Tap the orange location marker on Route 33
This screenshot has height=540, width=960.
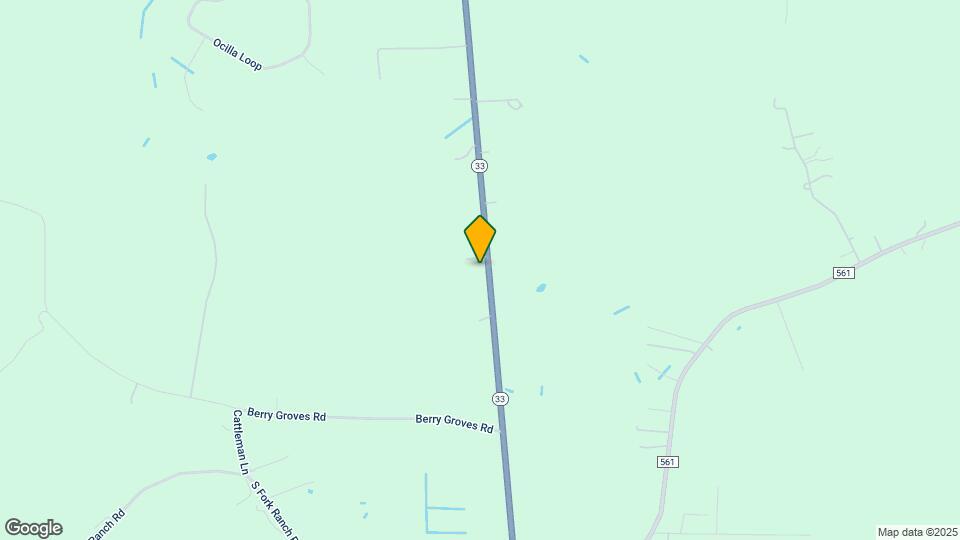(480, 238)
